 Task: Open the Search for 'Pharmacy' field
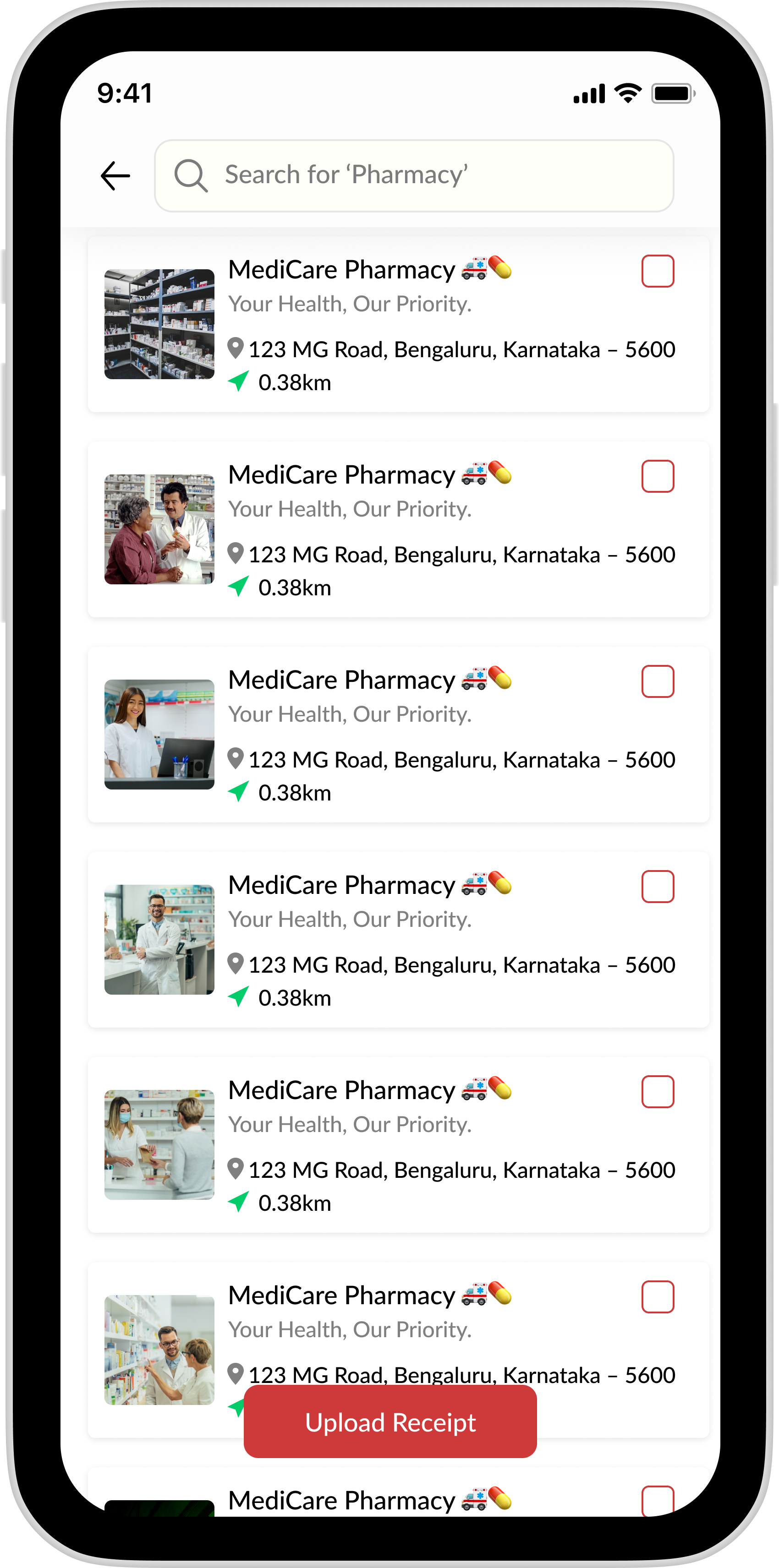point(414,175)
